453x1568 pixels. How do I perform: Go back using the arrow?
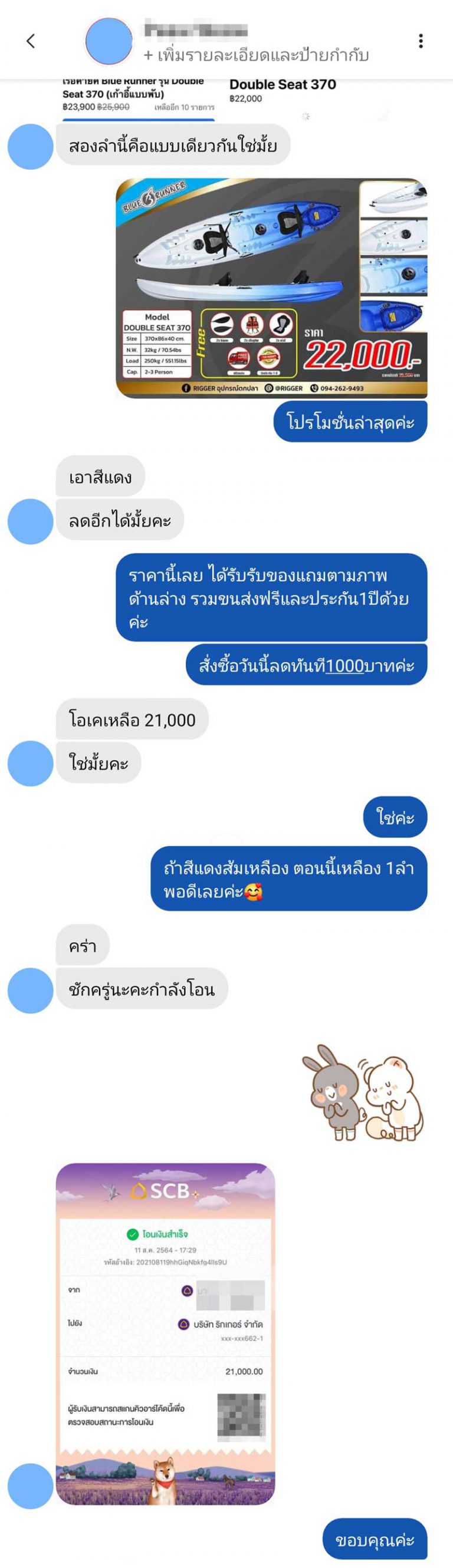coord(31,41)
